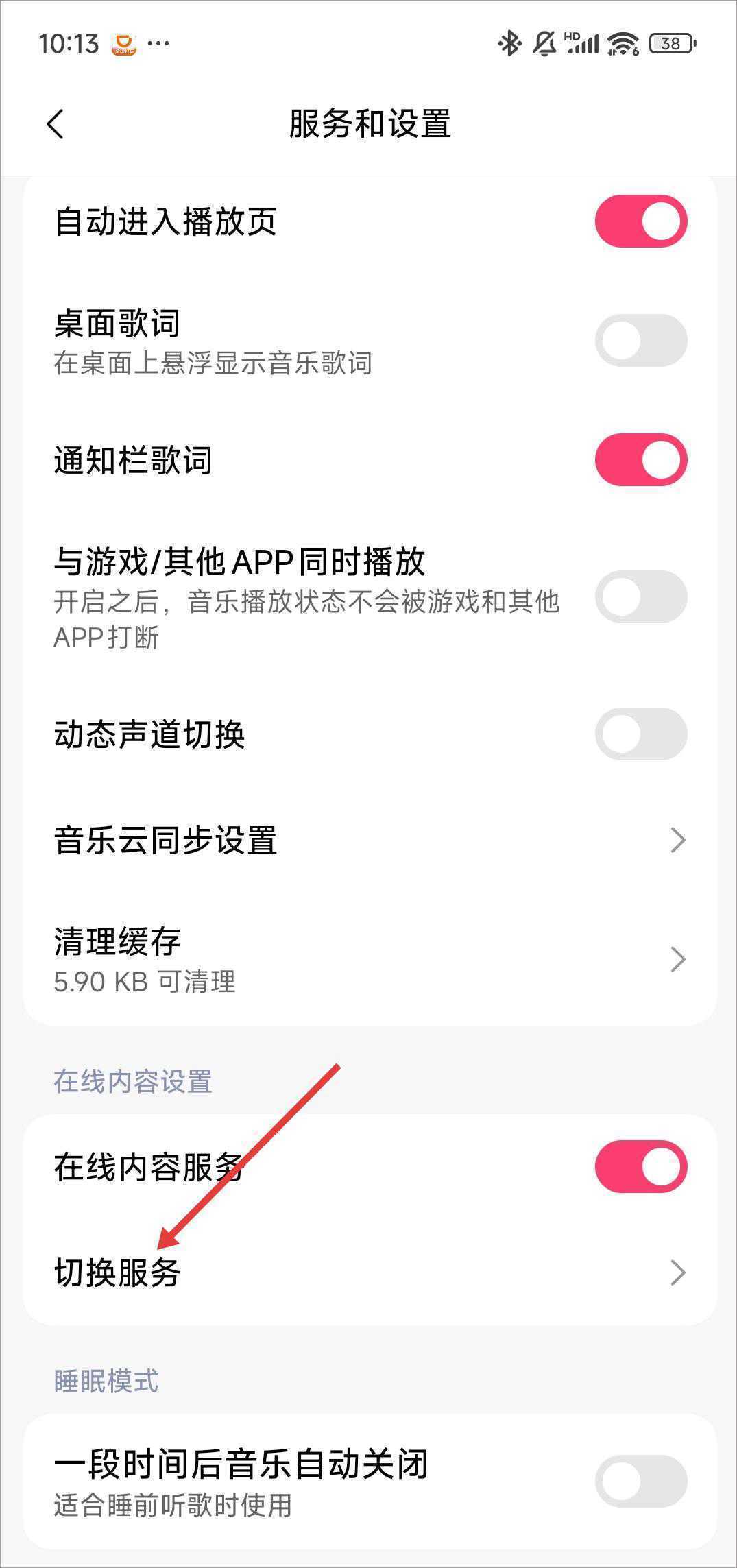Turn off 自动进入播放页 switch
Image resolution: width=737 pixels, height=1568 pixels.
point(640,221)
